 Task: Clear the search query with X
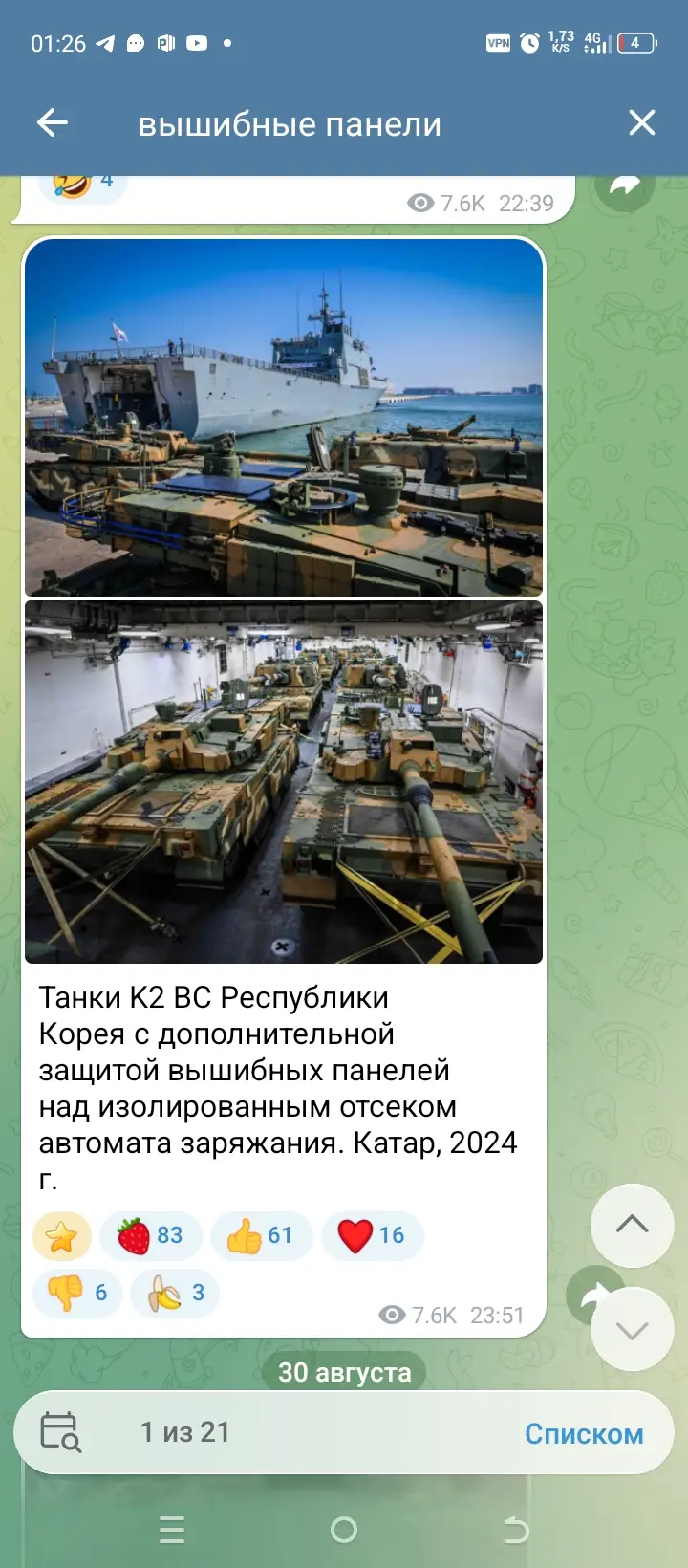(x=641, y=122)
